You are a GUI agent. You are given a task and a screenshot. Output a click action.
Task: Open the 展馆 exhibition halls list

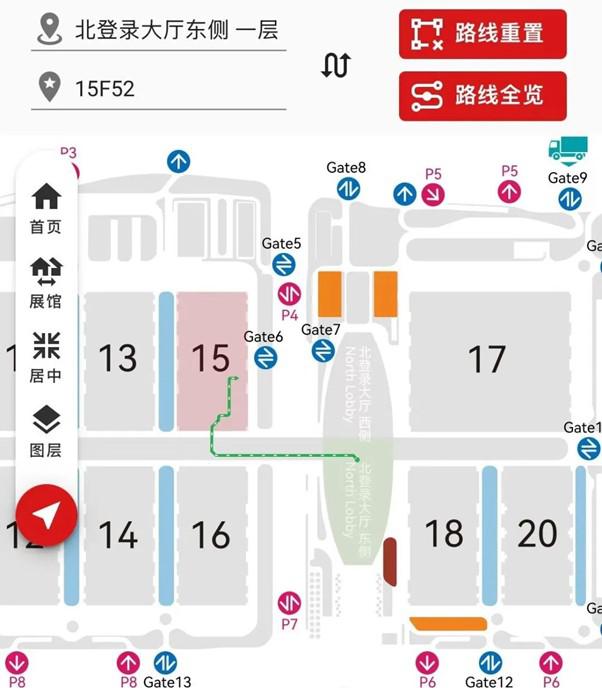(46, 283)
